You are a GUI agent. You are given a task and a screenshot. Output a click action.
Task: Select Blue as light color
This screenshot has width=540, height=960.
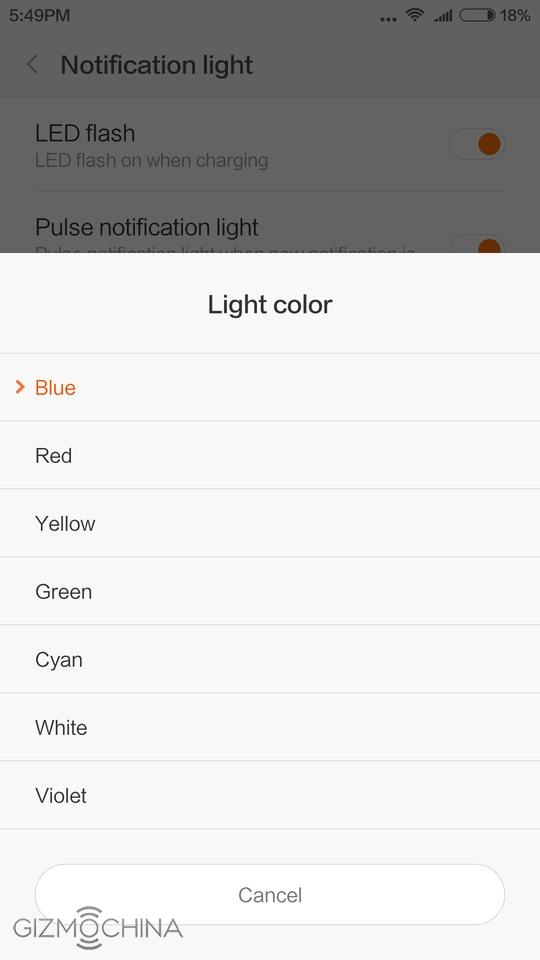tap(270, 387)
